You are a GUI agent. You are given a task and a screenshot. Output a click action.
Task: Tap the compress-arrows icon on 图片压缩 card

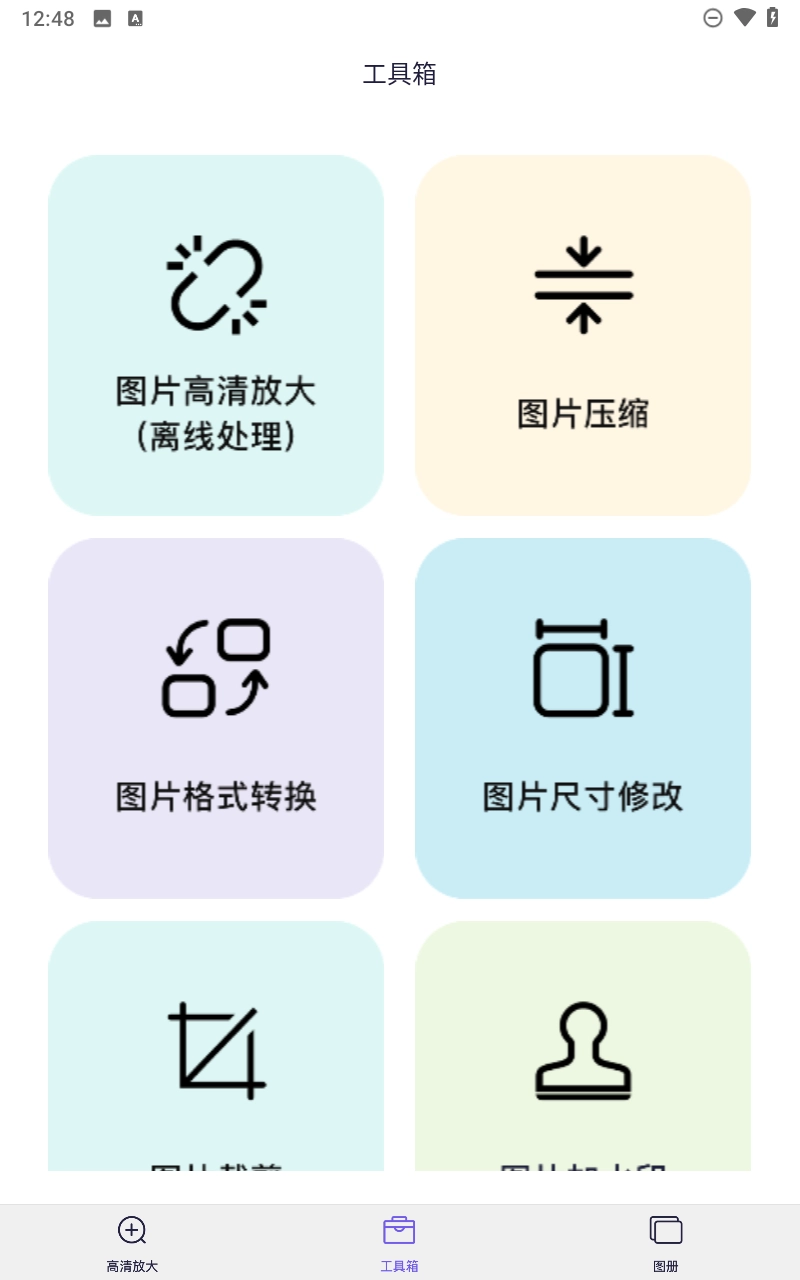click(x=583, y=285)
